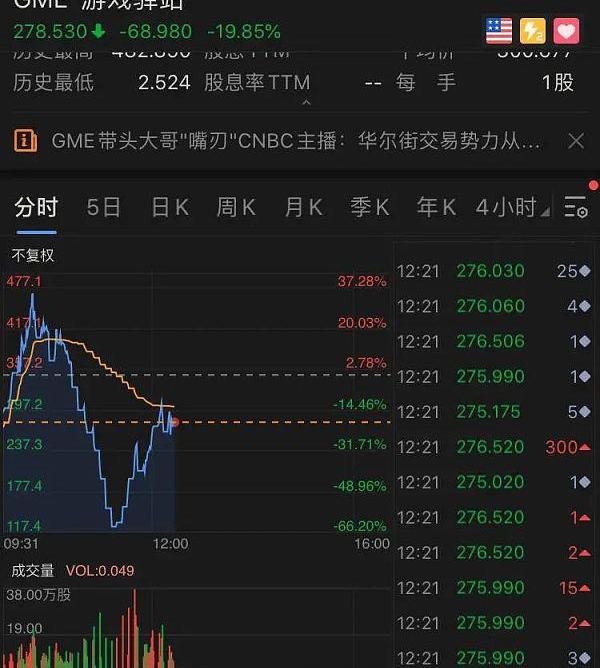
Task: Tap the heart icon to favorite GME
Action: click(x=566, y=31)
